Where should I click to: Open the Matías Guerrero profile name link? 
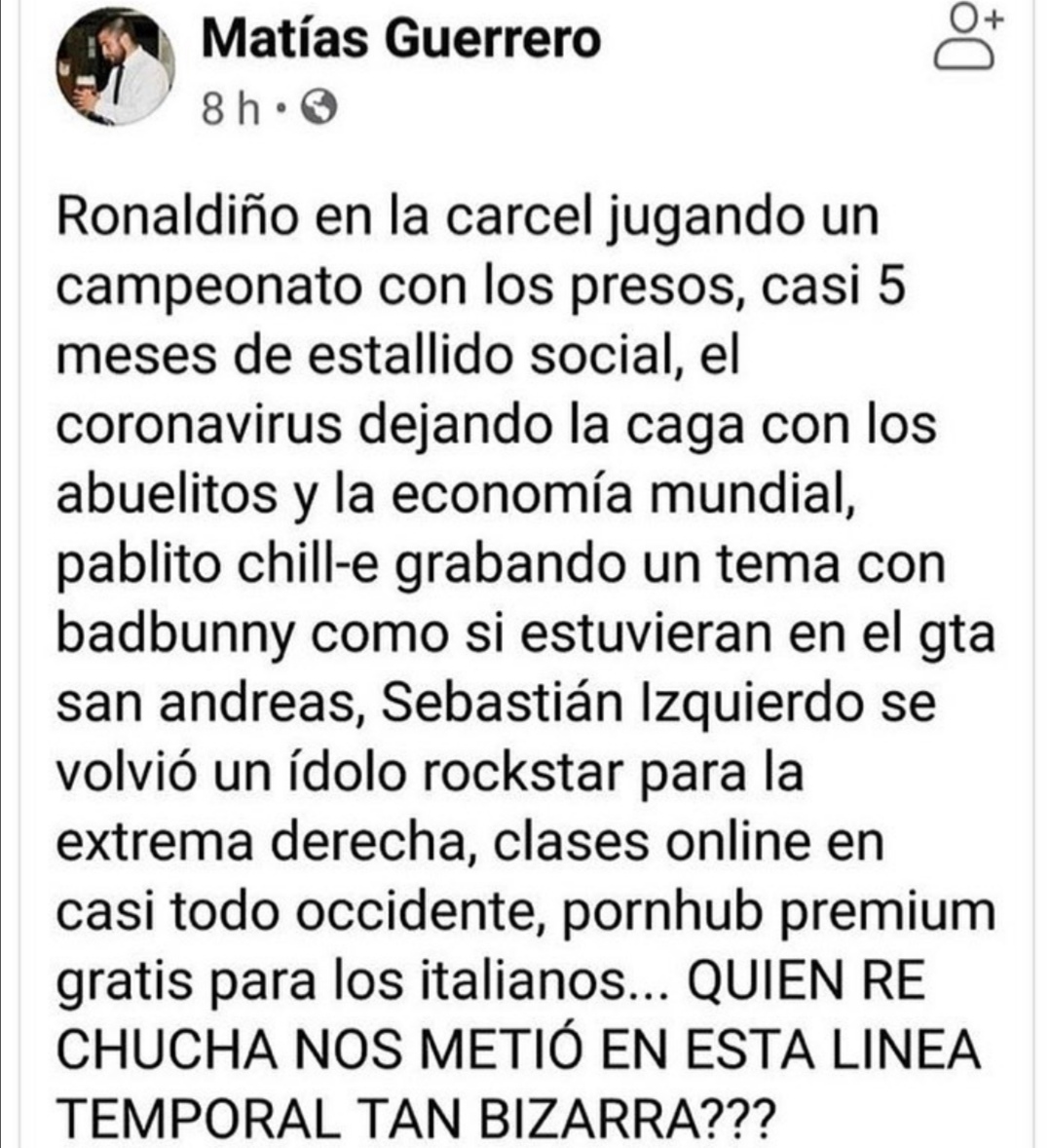[400, 39]
